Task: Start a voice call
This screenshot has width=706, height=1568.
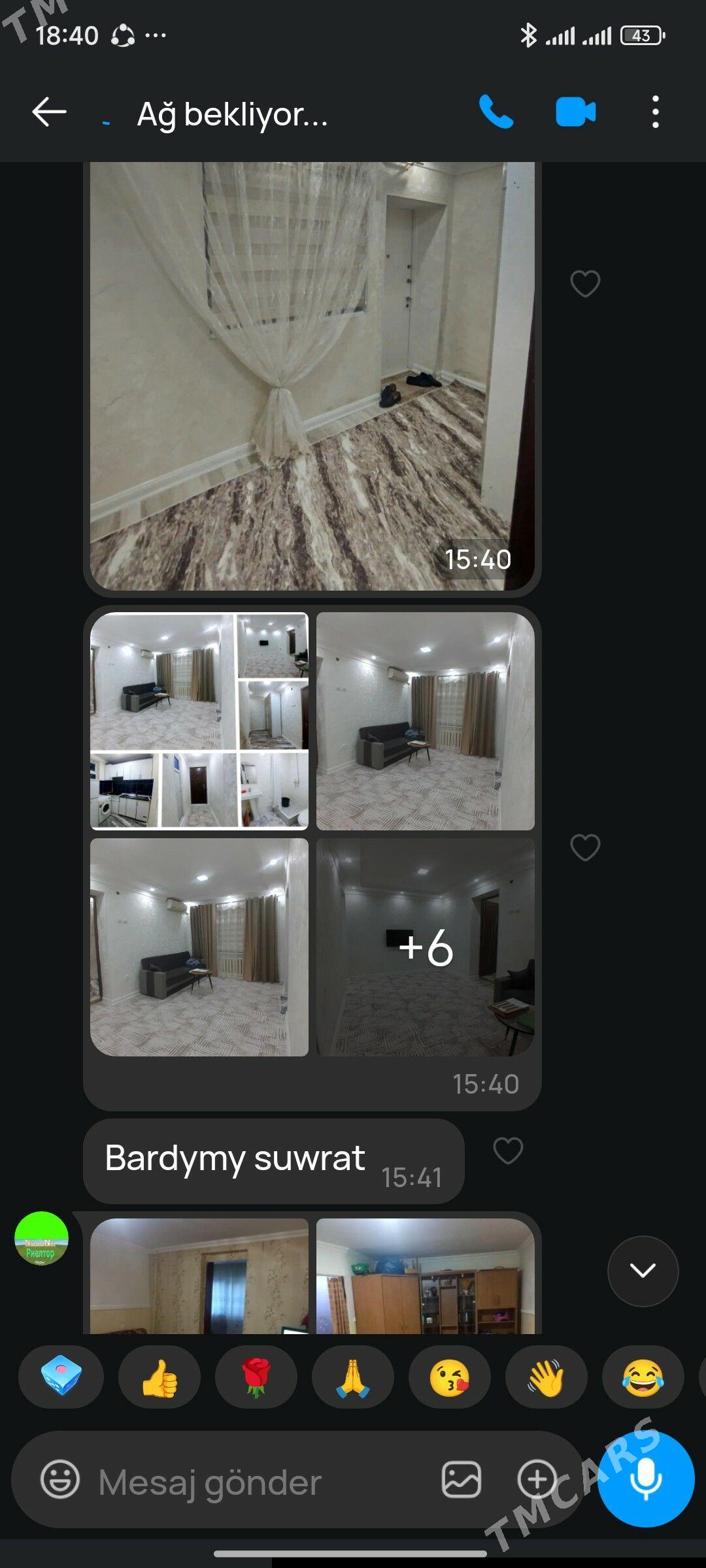Action: click(496, 112)
